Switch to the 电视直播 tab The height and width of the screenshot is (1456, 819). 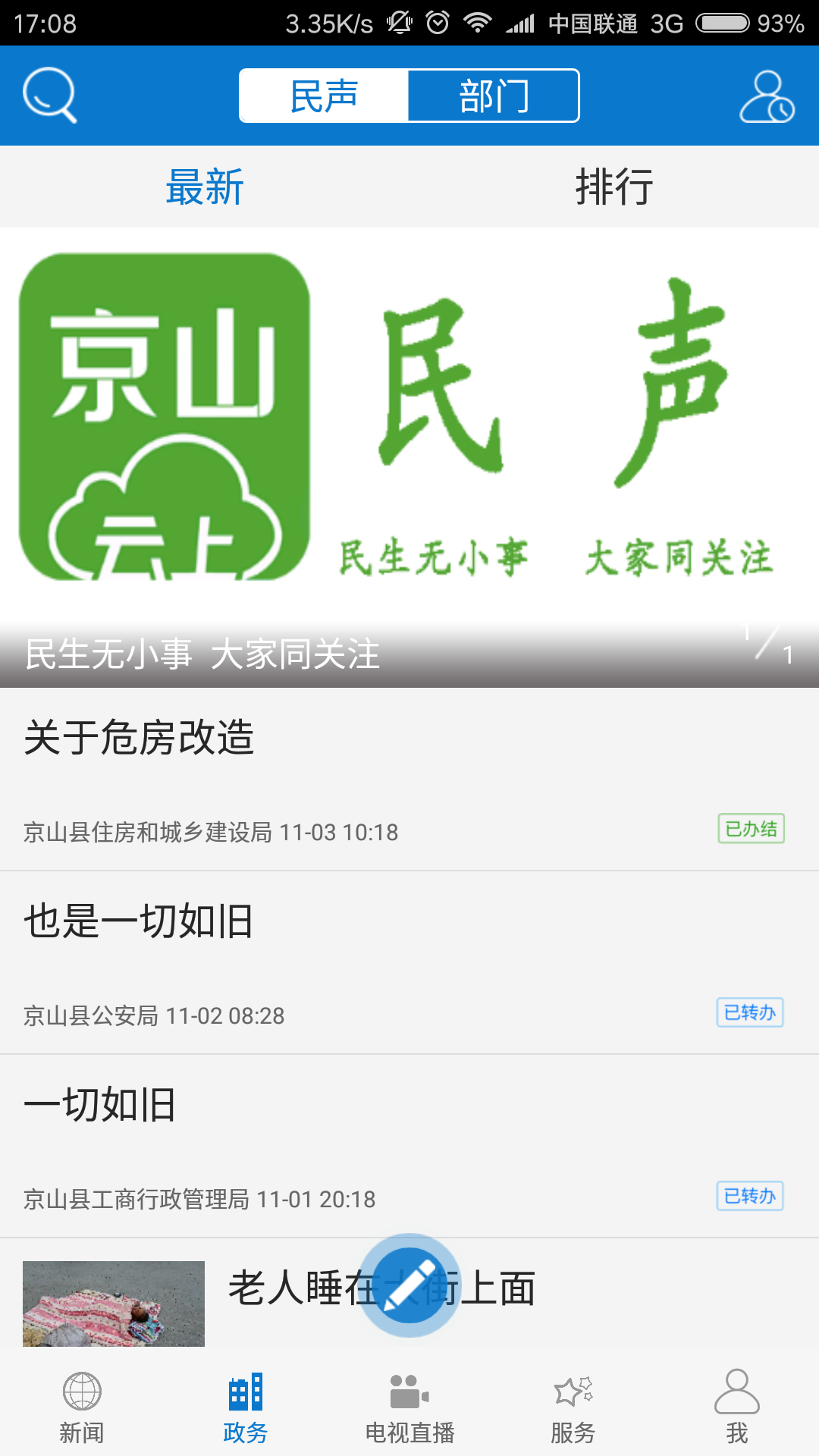pos(409,1407)
